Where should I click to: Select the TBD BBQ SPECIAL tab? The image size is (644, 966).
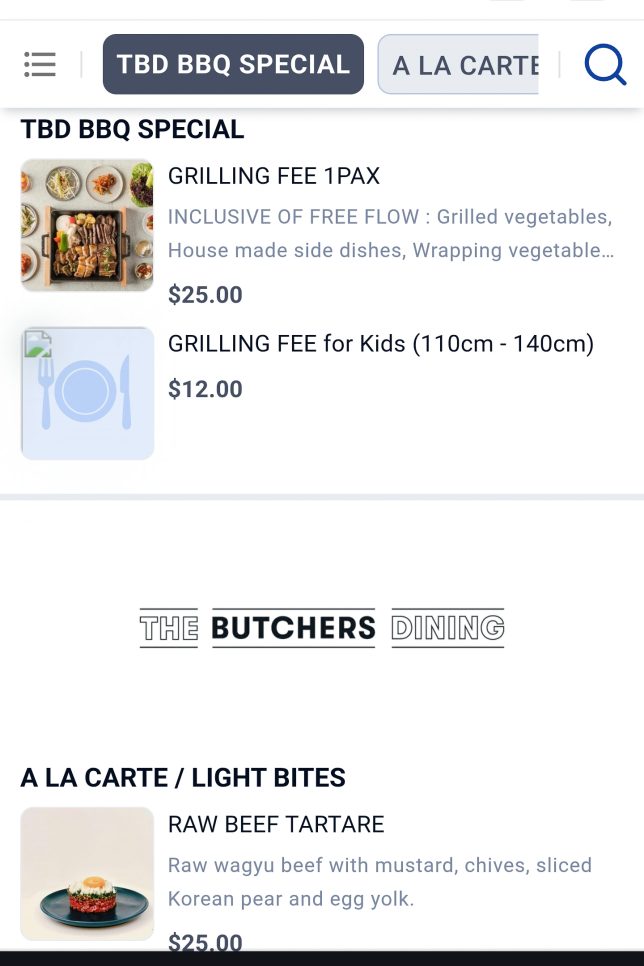[x=233, y=65]
